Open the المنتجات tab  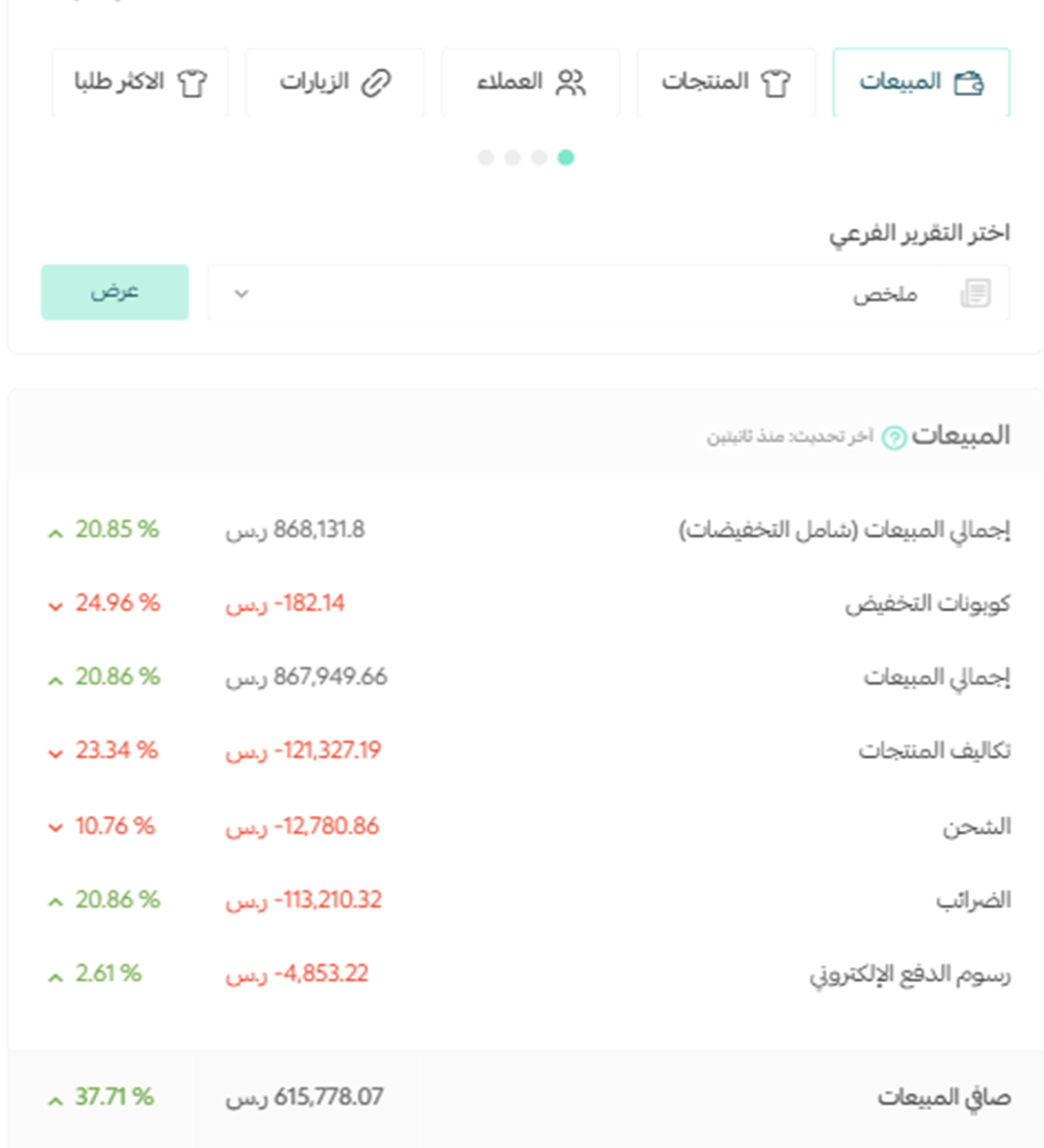pos(725,83)
